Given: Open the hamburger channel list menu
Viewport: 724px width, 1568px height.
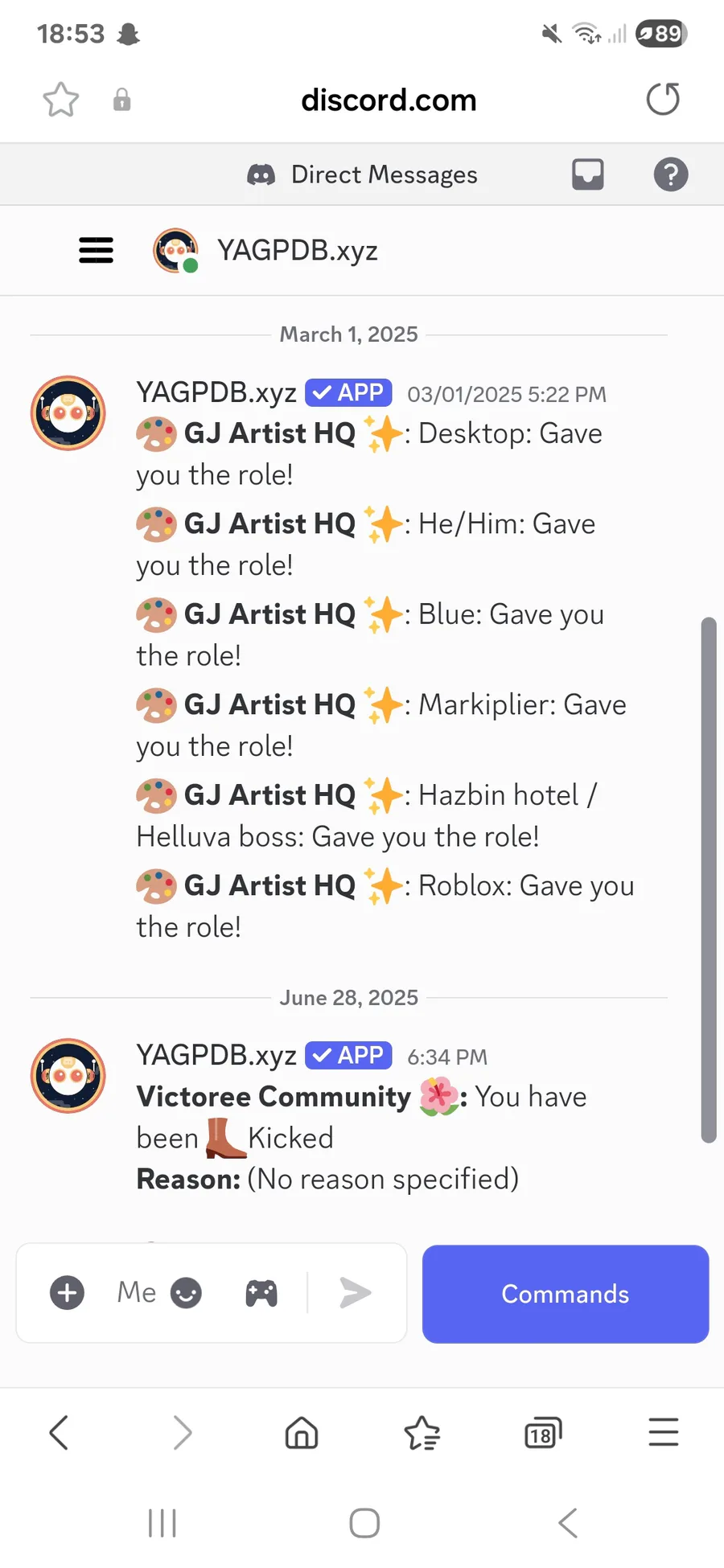Looking at the screenshot, I should (96, 250).
